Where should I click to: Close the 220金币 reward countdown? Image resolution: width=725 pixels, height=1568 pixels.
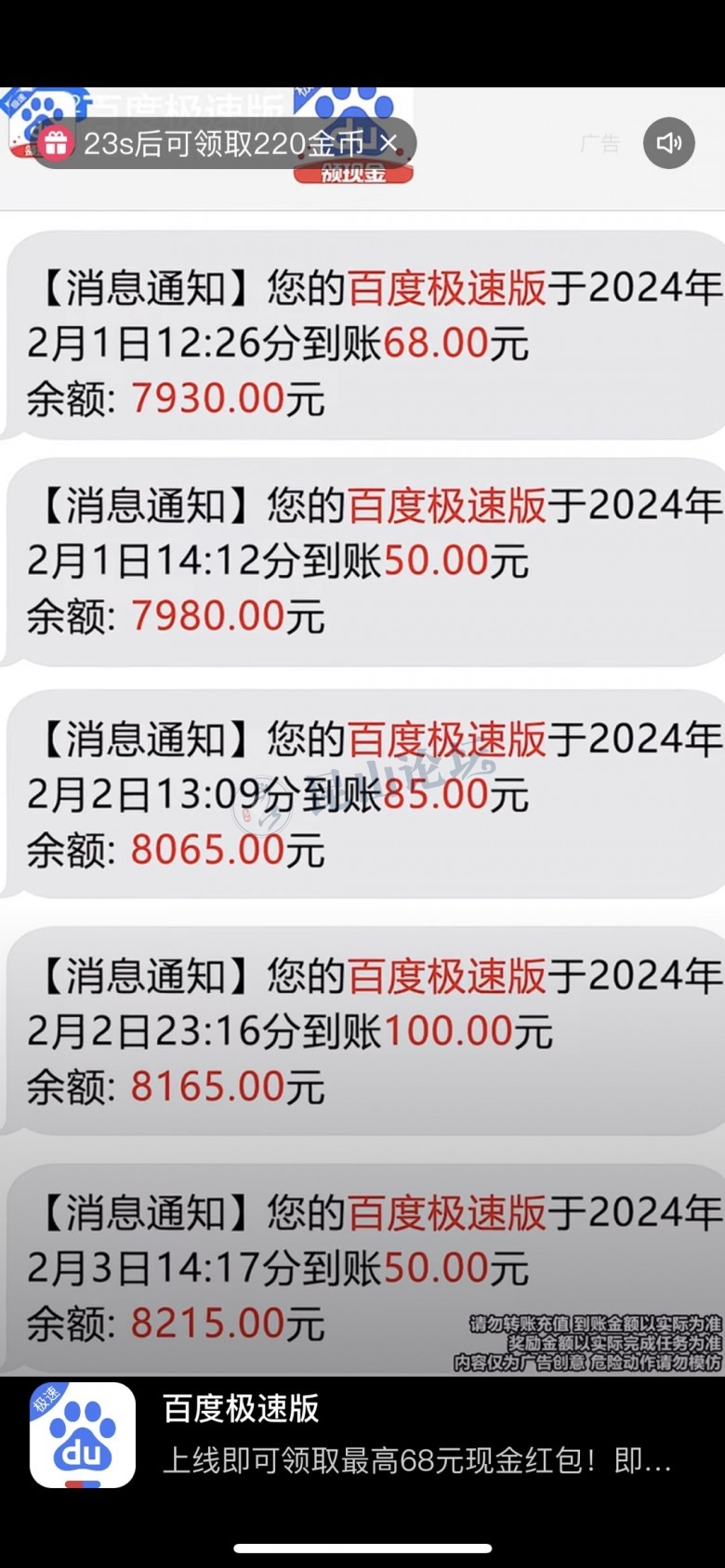[389, 143]
